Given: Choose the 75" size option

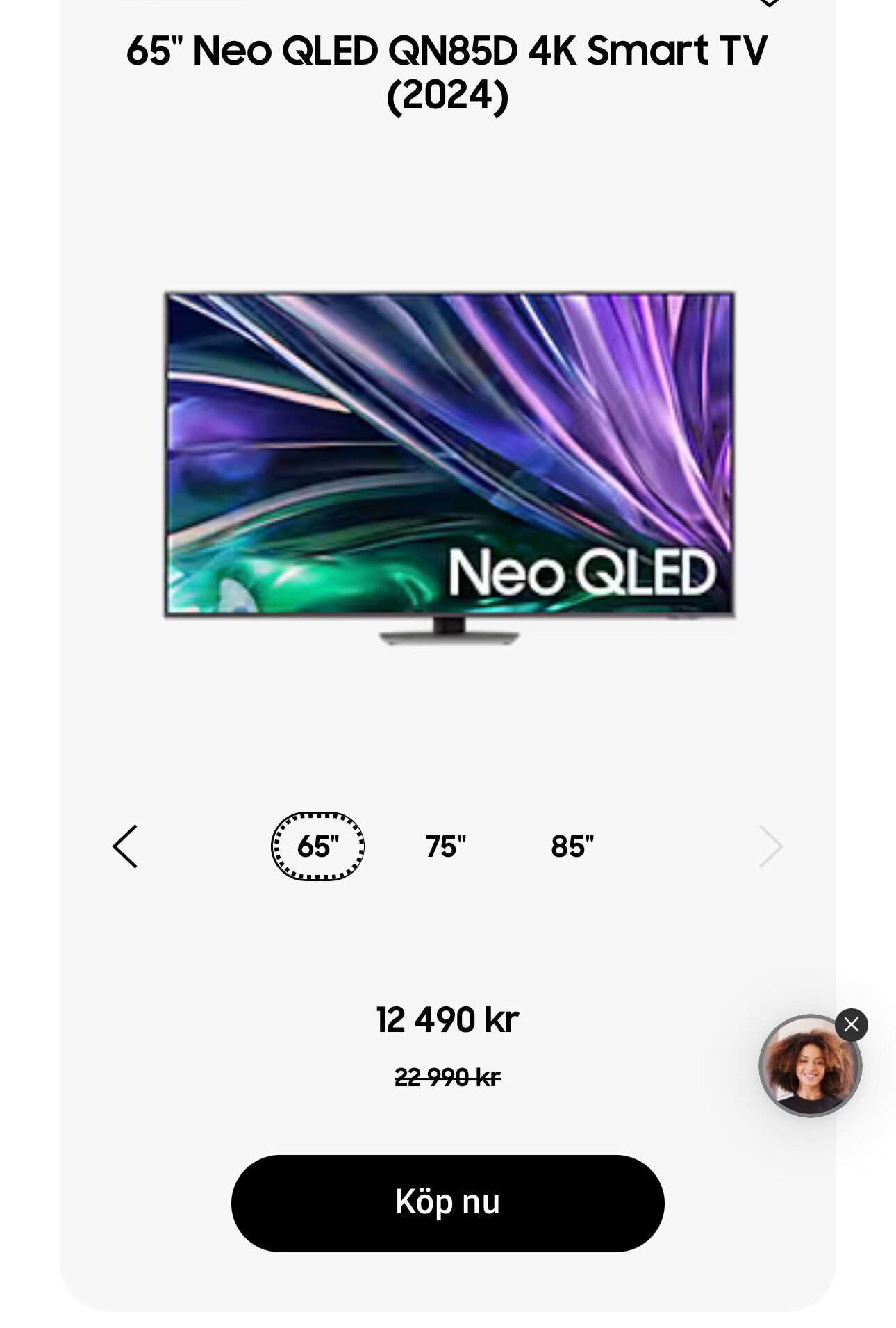Looking at the screenshot, I should [445, 846].
